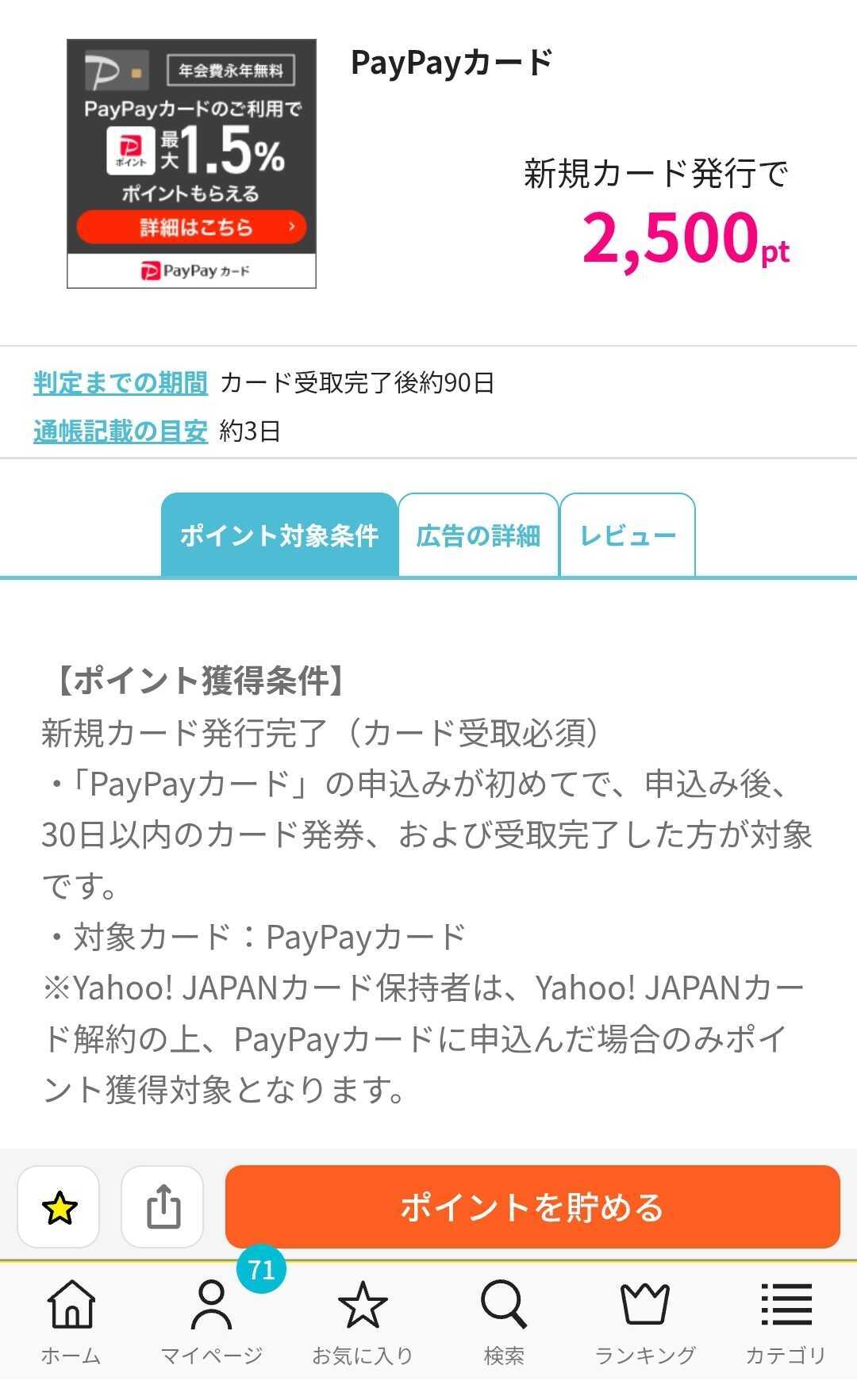
Task: Open the カテゴリ menu tab
Action: click(x=786, y=1321)
